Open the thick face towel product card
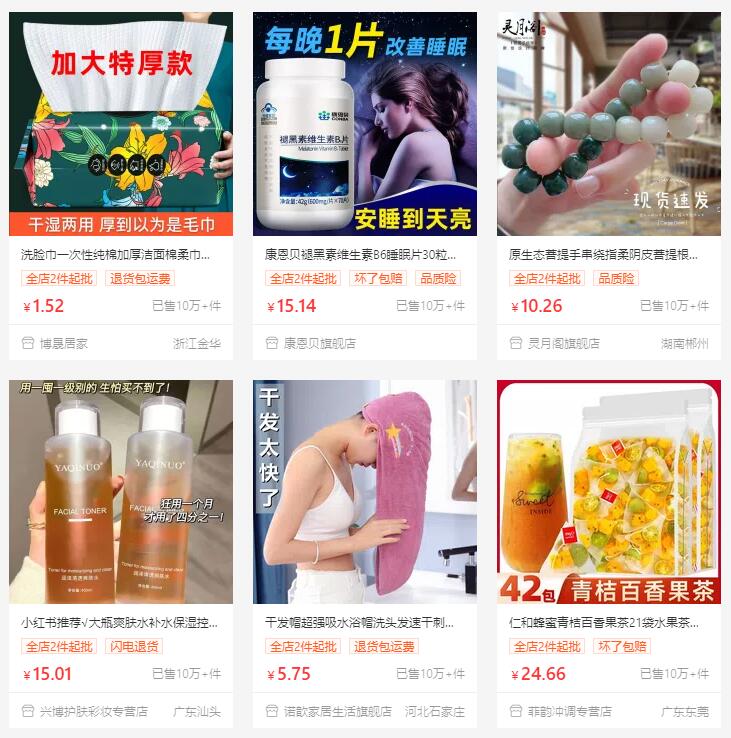 point(121,124)
